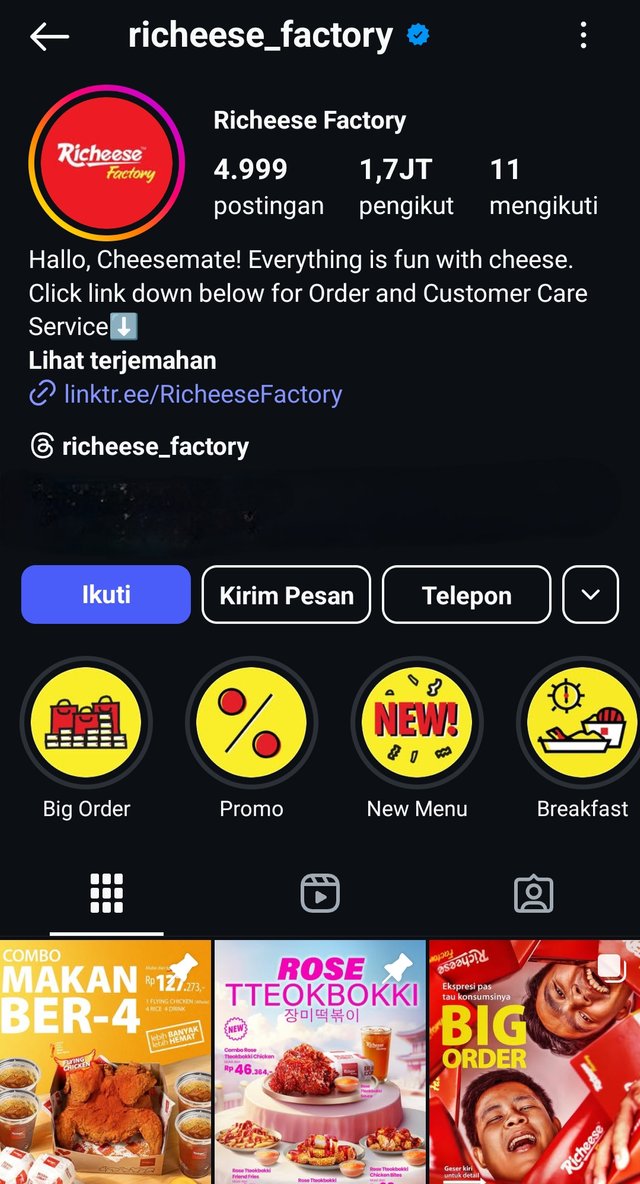640x1184 pixels.
Task: Go back using the arrow icon
Action: tap(49, 37)
